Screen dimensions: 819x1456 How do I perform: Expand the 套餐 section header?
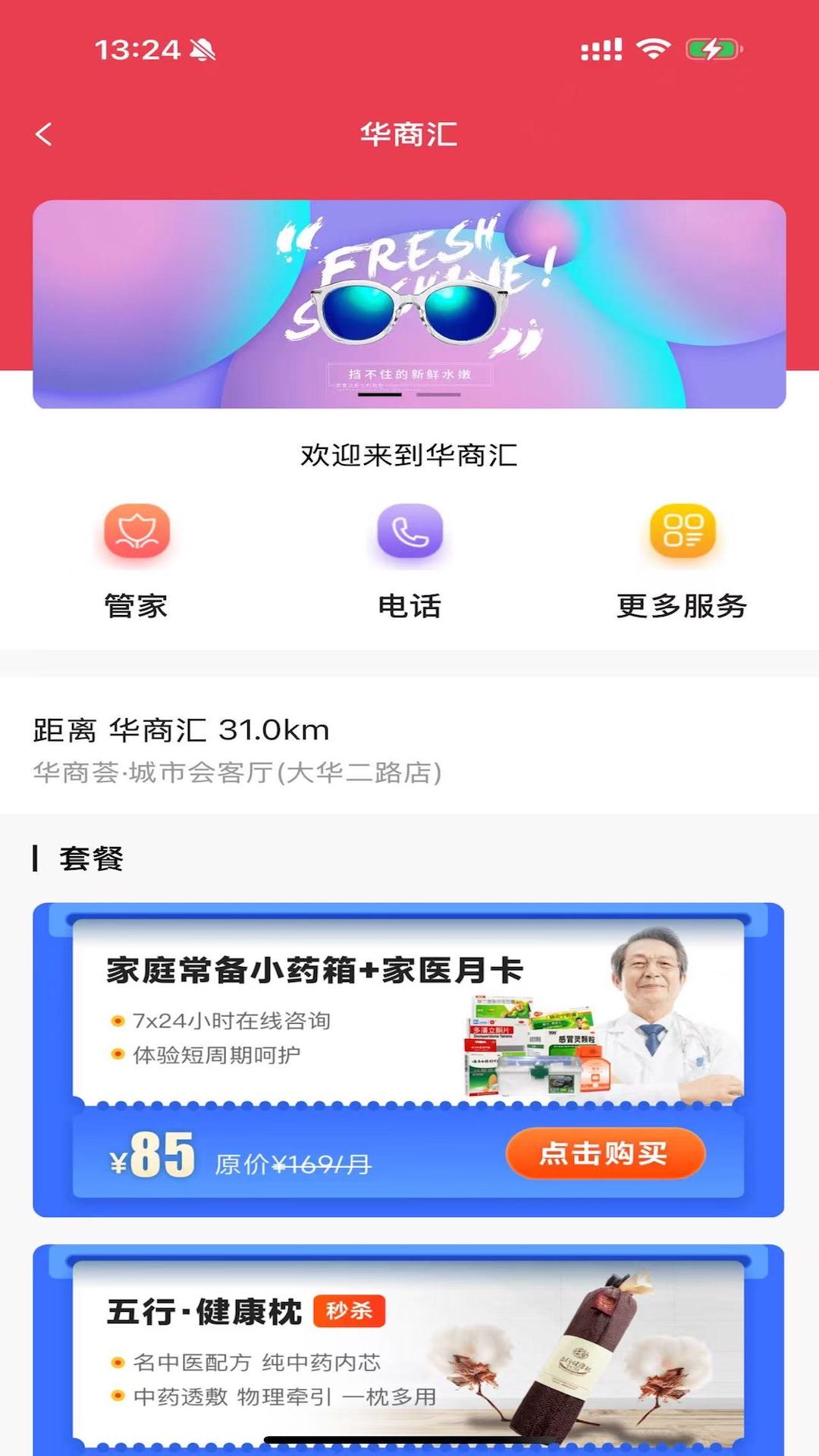click(91, 861)
